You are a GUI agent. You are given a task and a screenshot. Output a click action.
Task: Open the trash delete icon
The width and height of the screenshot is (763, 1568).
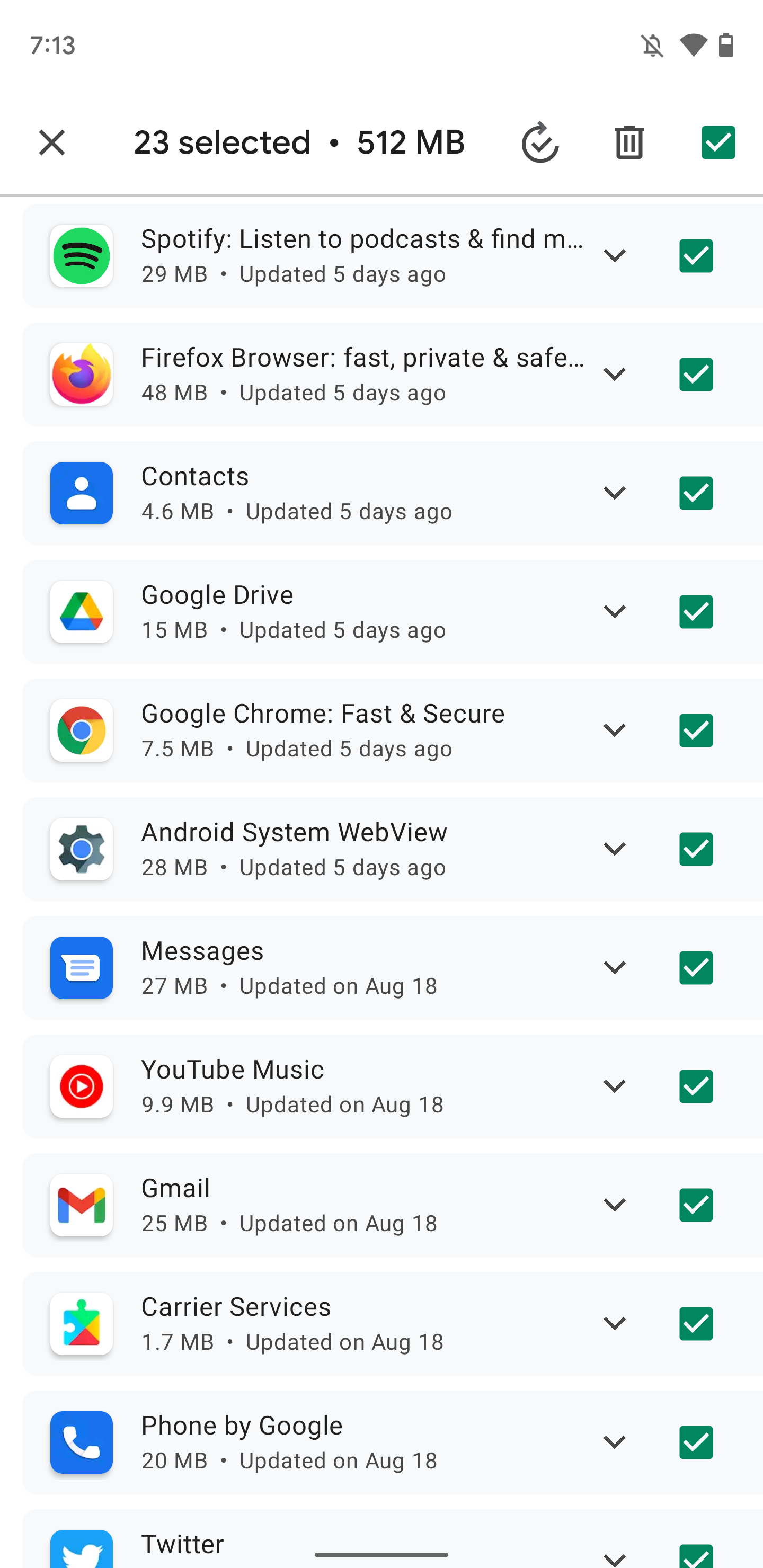[x=628, y=142]
